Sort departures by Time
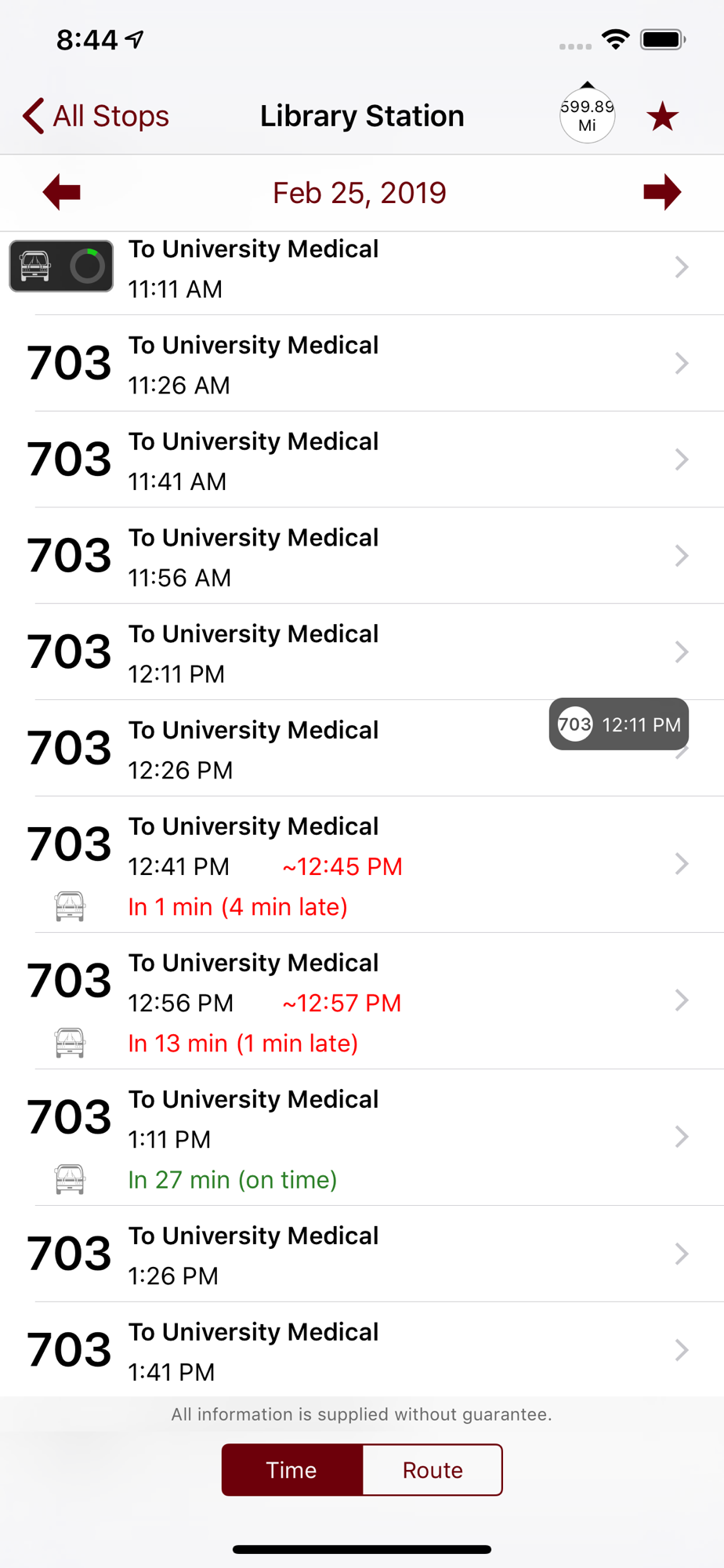This screenshot has height=1568, width=724. tap(292, 1470)
